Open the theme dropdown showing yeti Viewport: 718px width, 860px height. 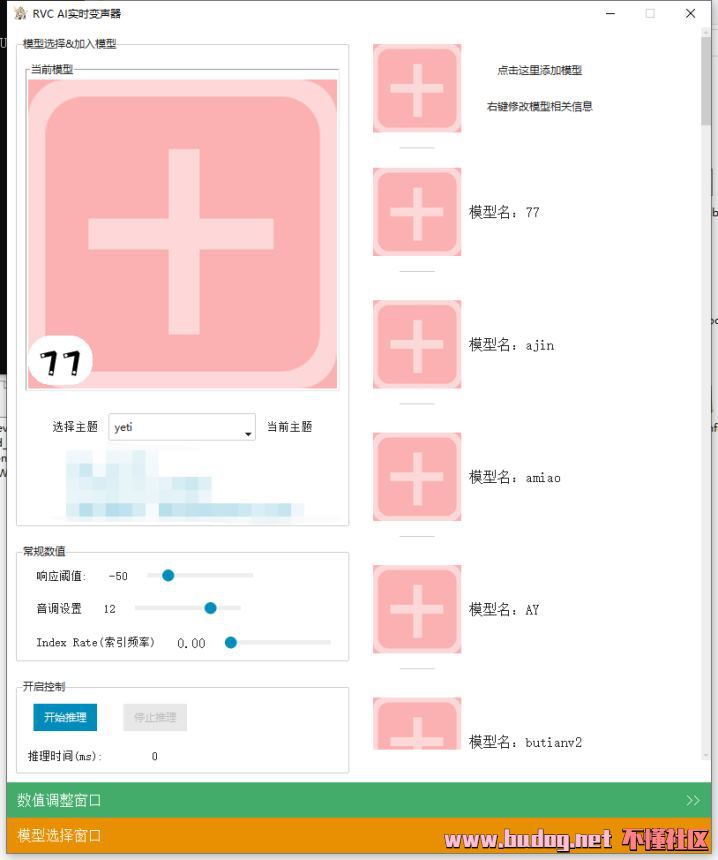(x=182, y=427)
